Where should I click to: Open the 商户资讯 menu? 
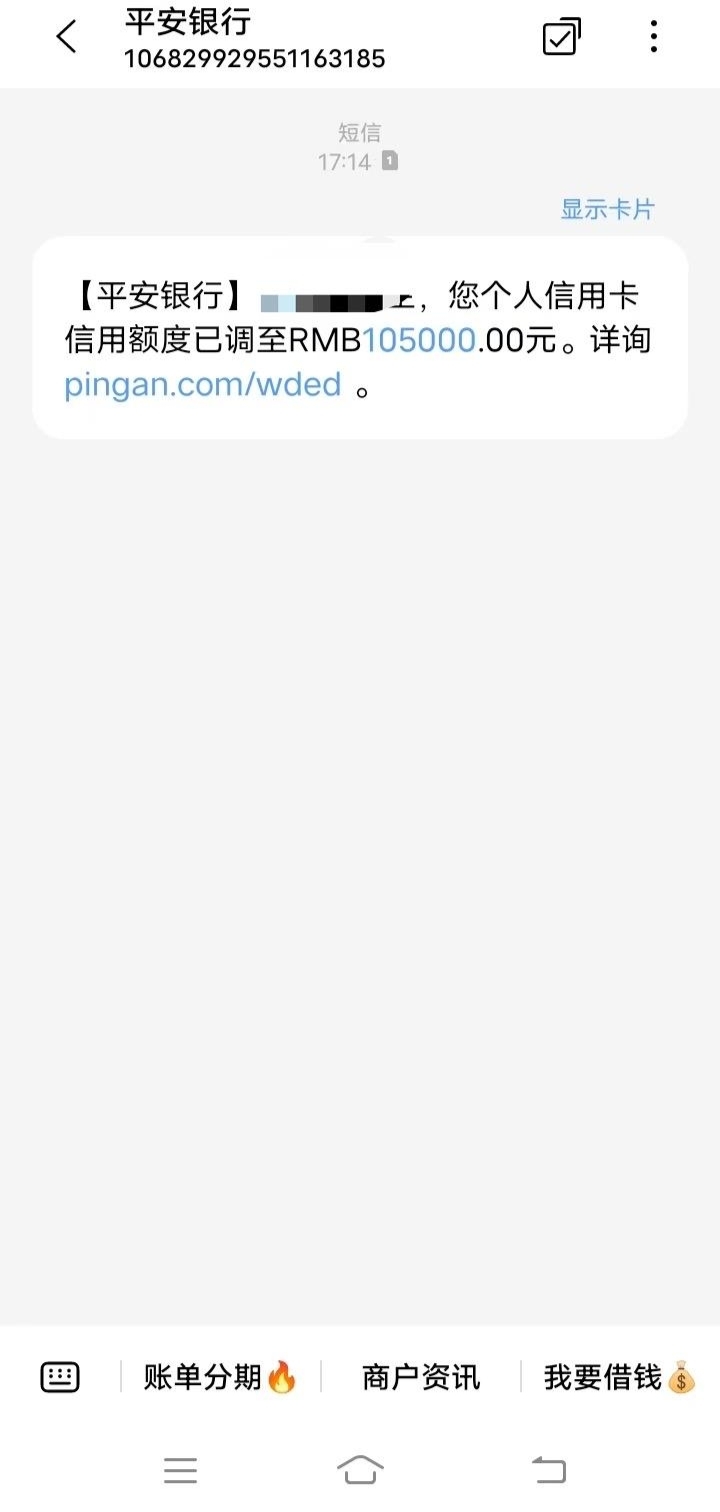421,1377
